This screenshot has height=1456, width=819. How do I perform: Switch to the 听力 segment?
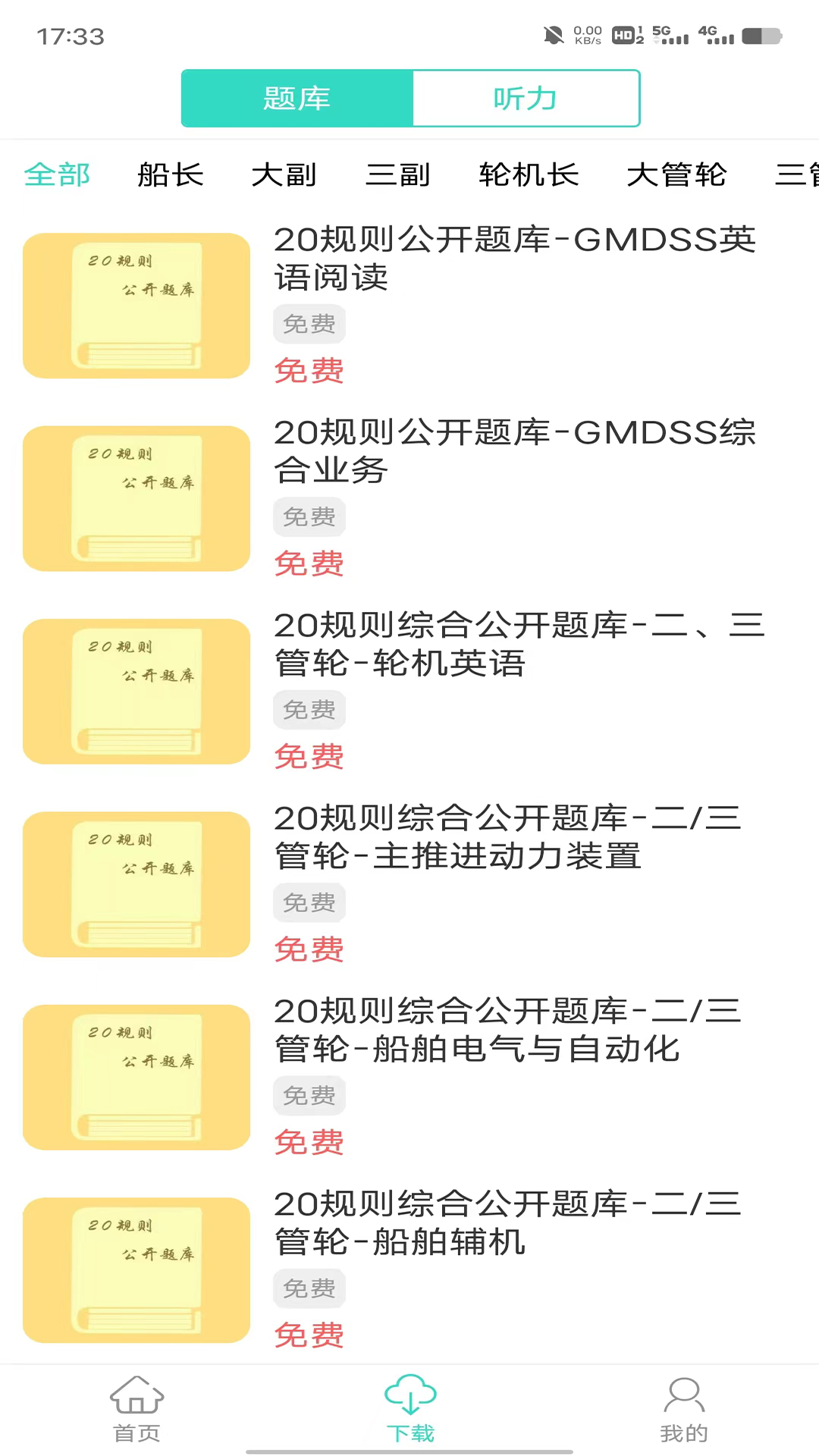coord(526,99)
